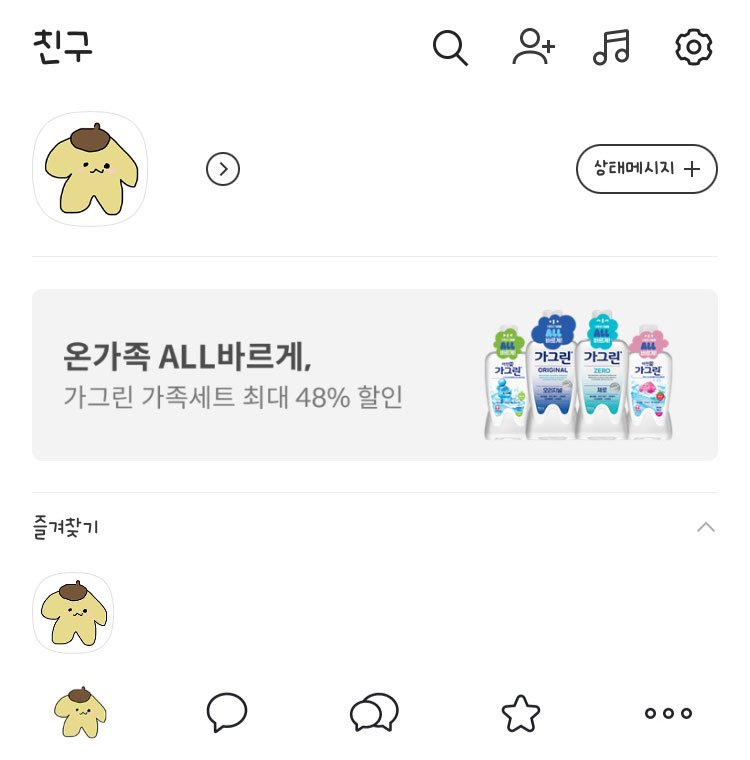
Task: Switch to the friends tab
Action: click(80, 713)
